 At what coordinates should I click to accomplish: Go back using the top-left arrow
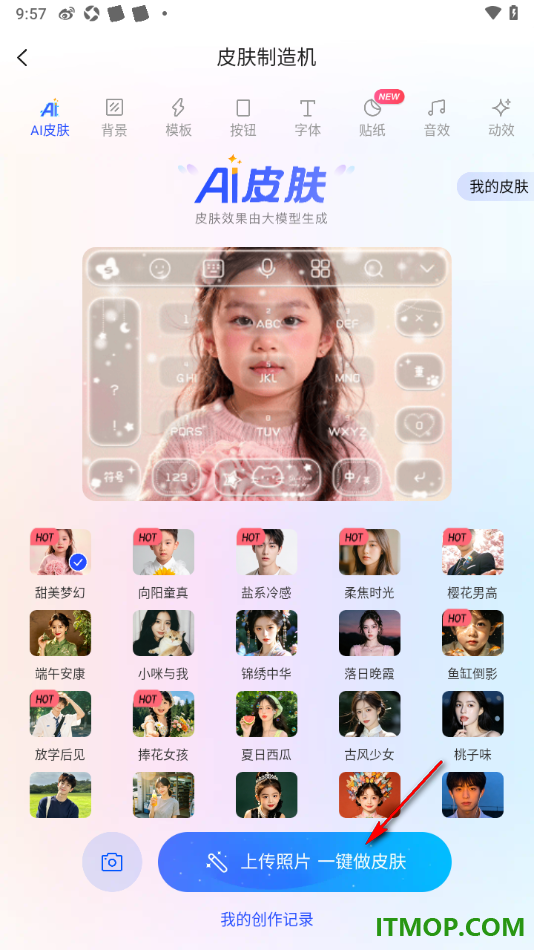22,58
